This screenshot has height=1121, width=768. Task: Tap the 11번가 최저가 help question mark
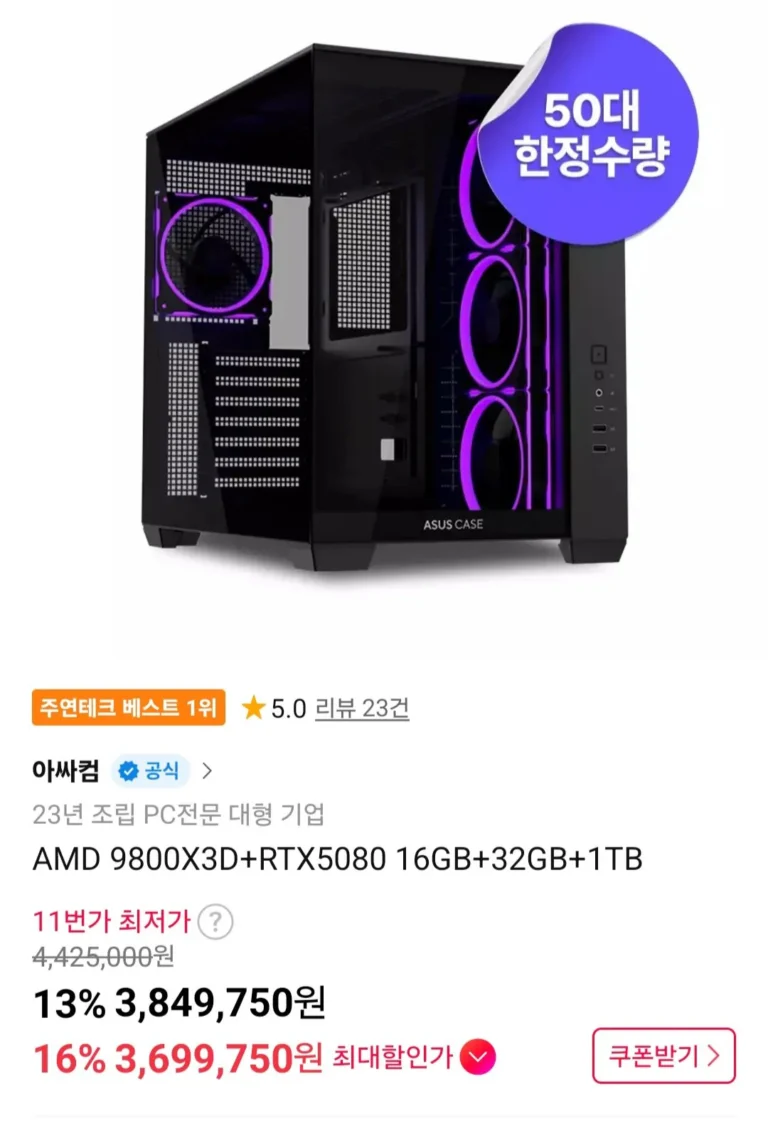point(215,921)
